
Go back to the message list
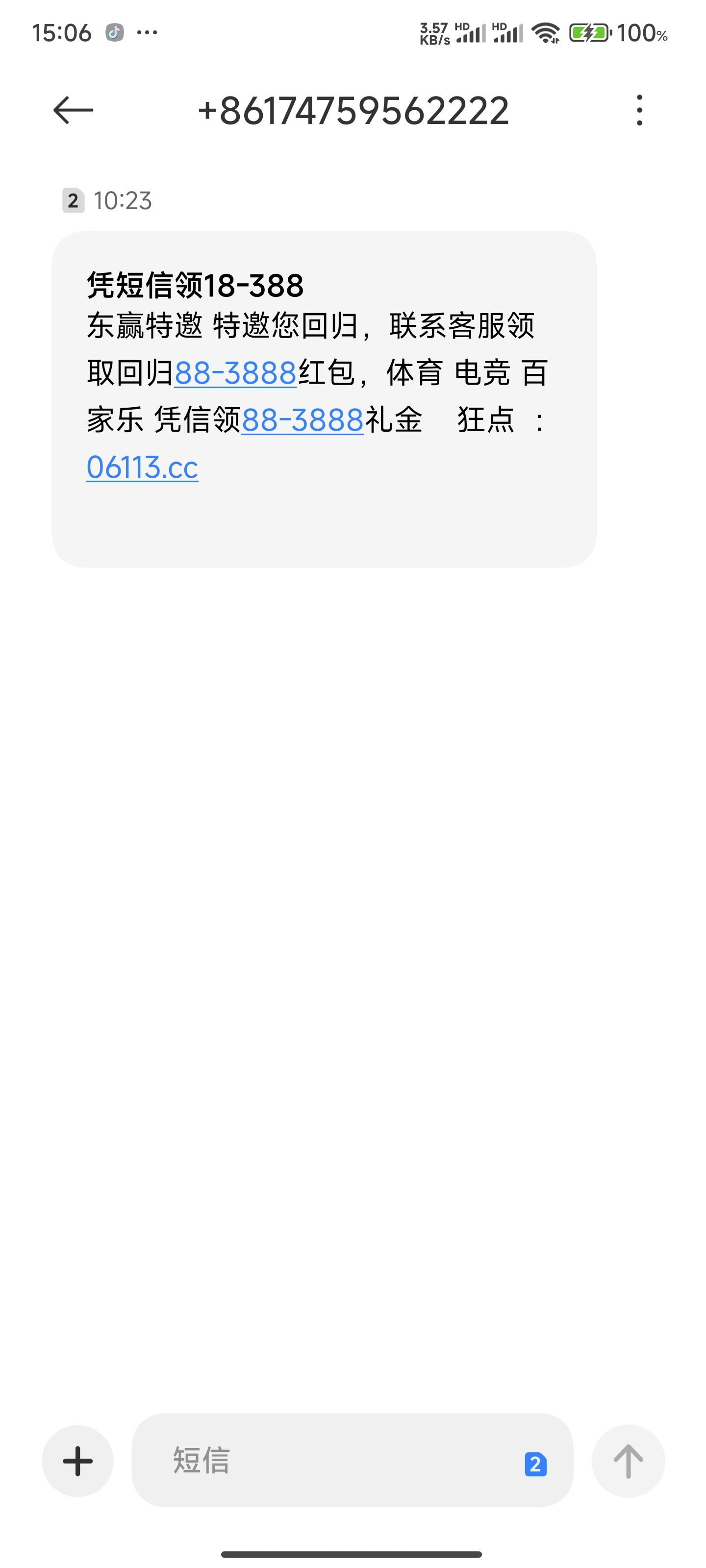73,110
